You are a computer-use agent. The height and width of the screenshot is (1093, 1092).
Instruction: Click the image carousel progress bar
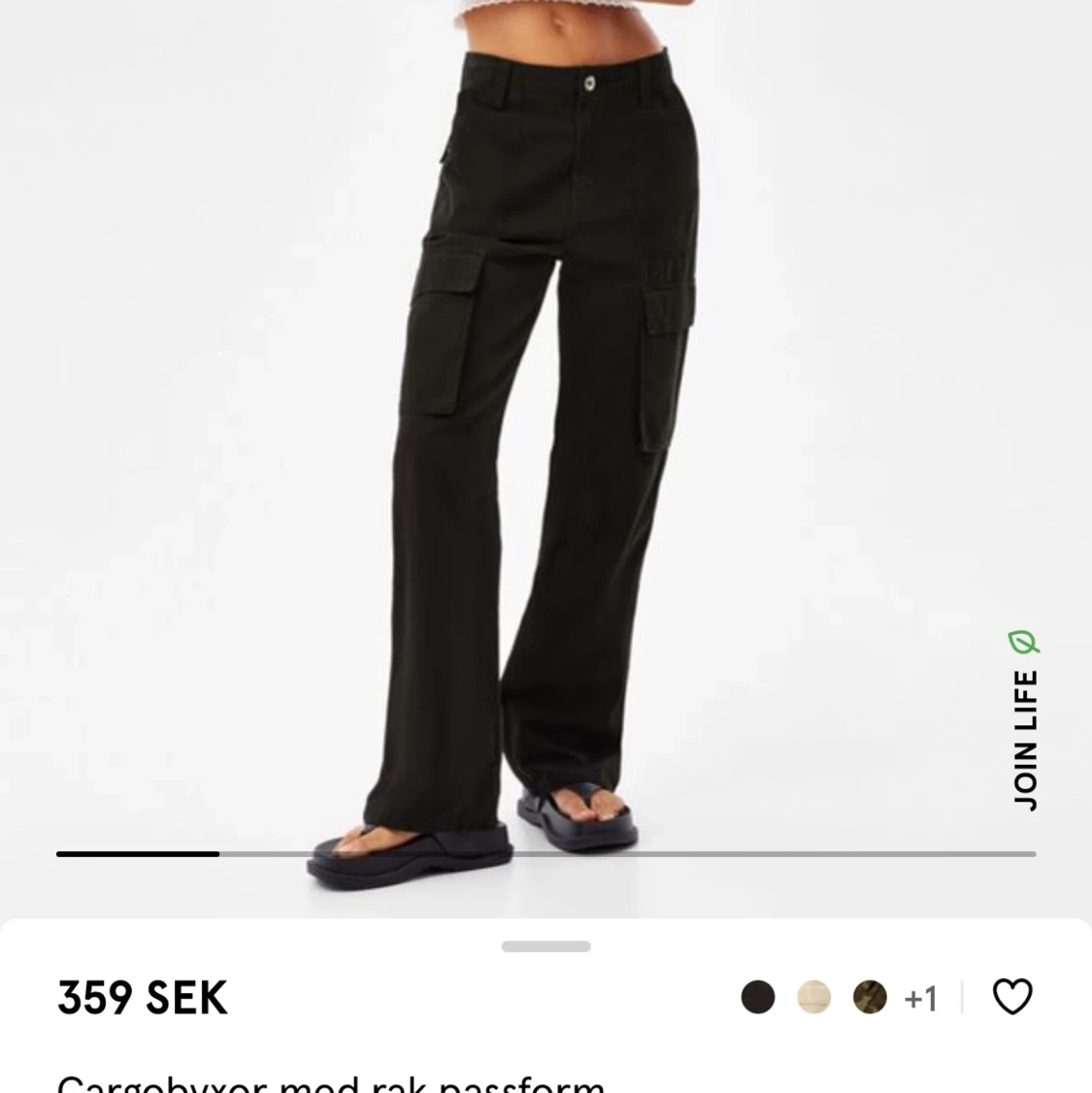click(546, 853)
